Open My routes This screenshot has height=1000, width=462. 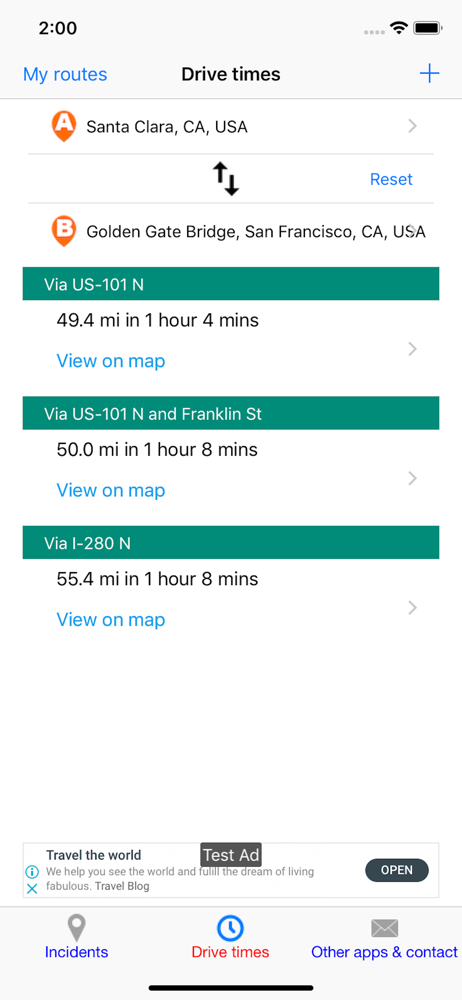(x=65, y=75)
